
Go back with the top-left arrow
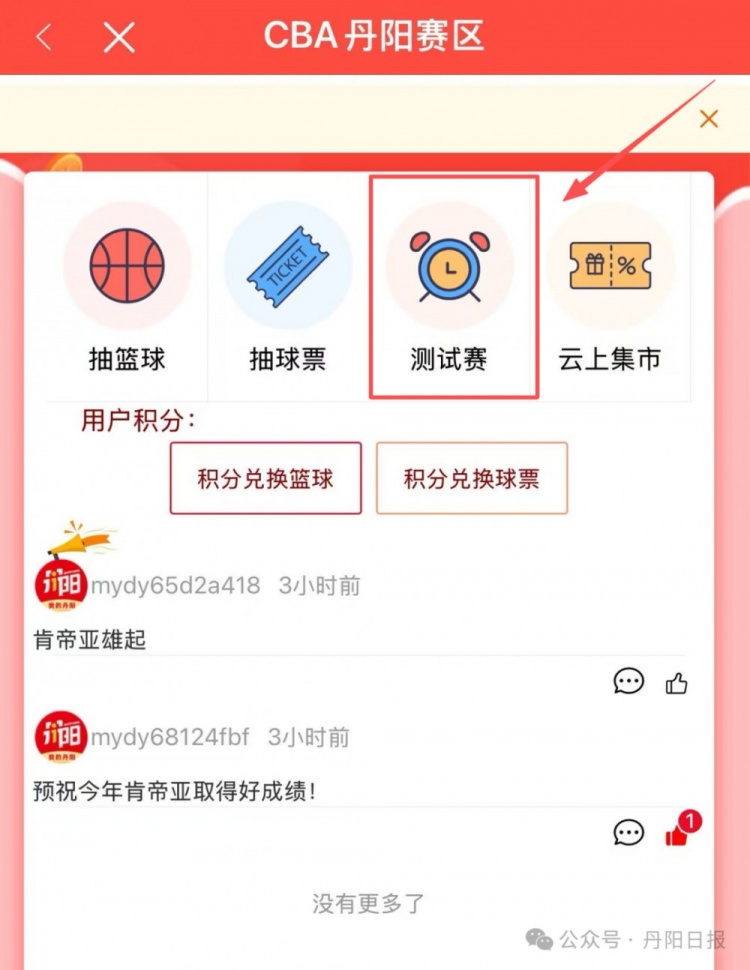(43, 38)
